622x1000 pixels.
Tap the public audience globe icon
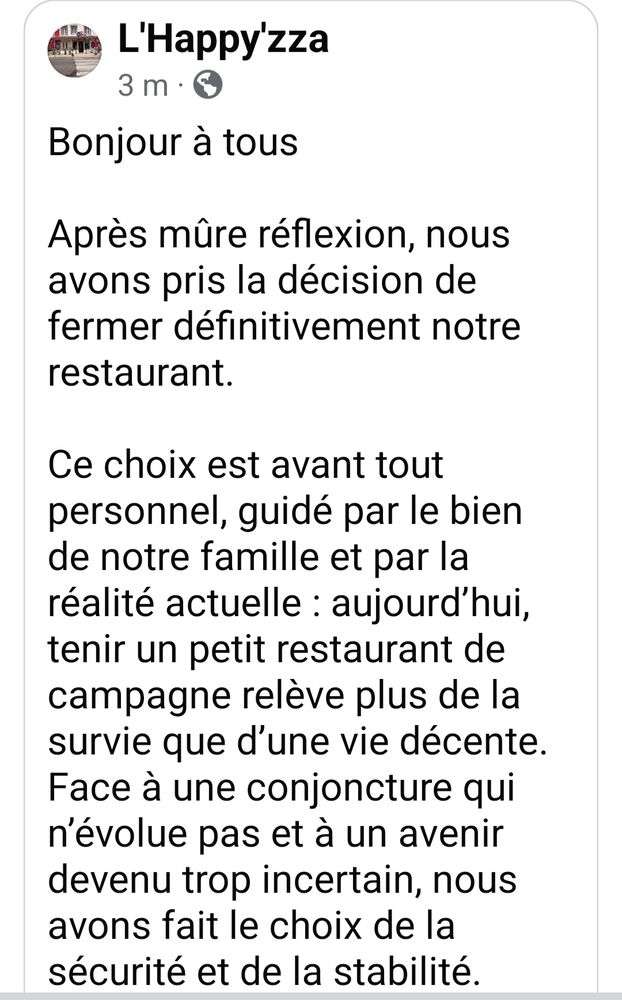pos(207,86)
